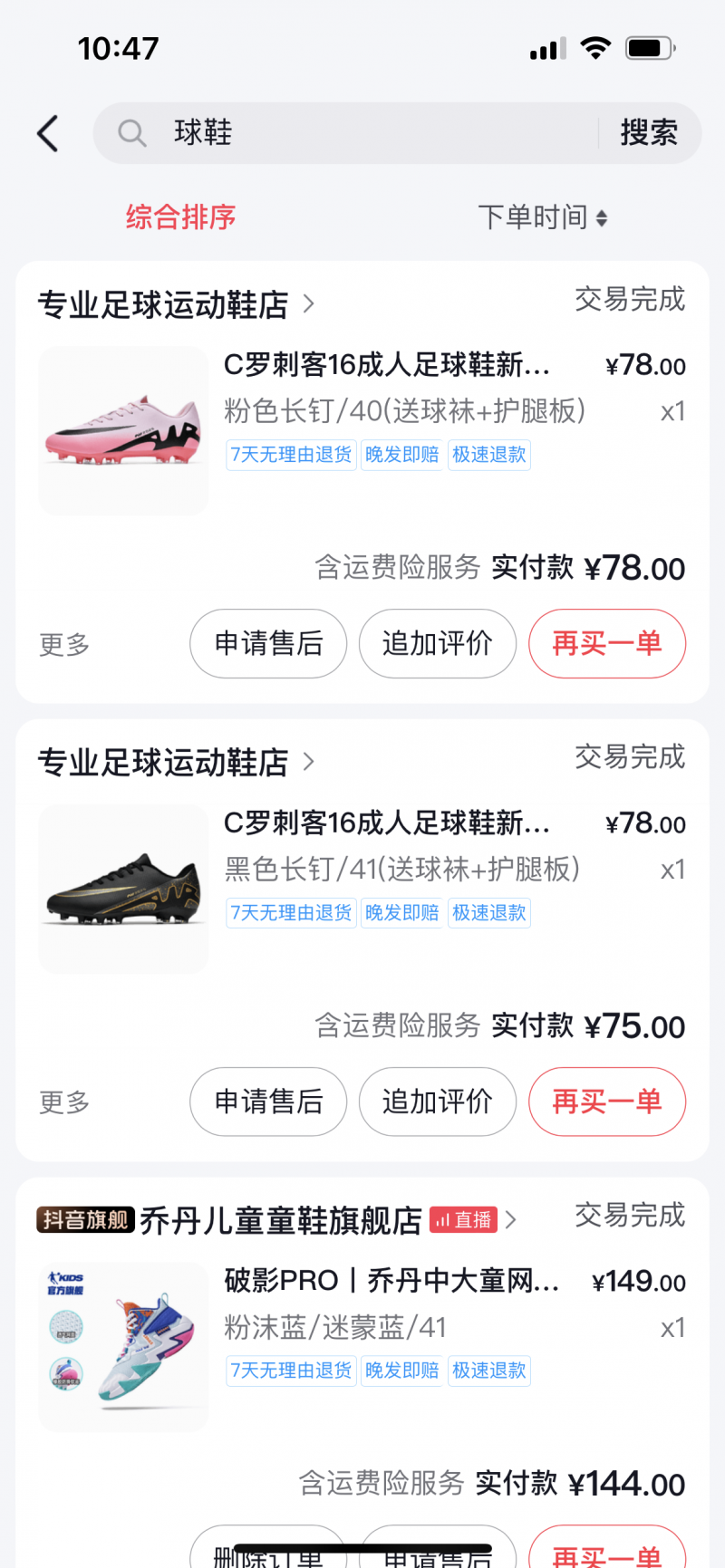Image resolution: width=725 pixels, height=1568 pixels.
Task: Go back using the top-left arrow
Action: click(x=48, y=133)
